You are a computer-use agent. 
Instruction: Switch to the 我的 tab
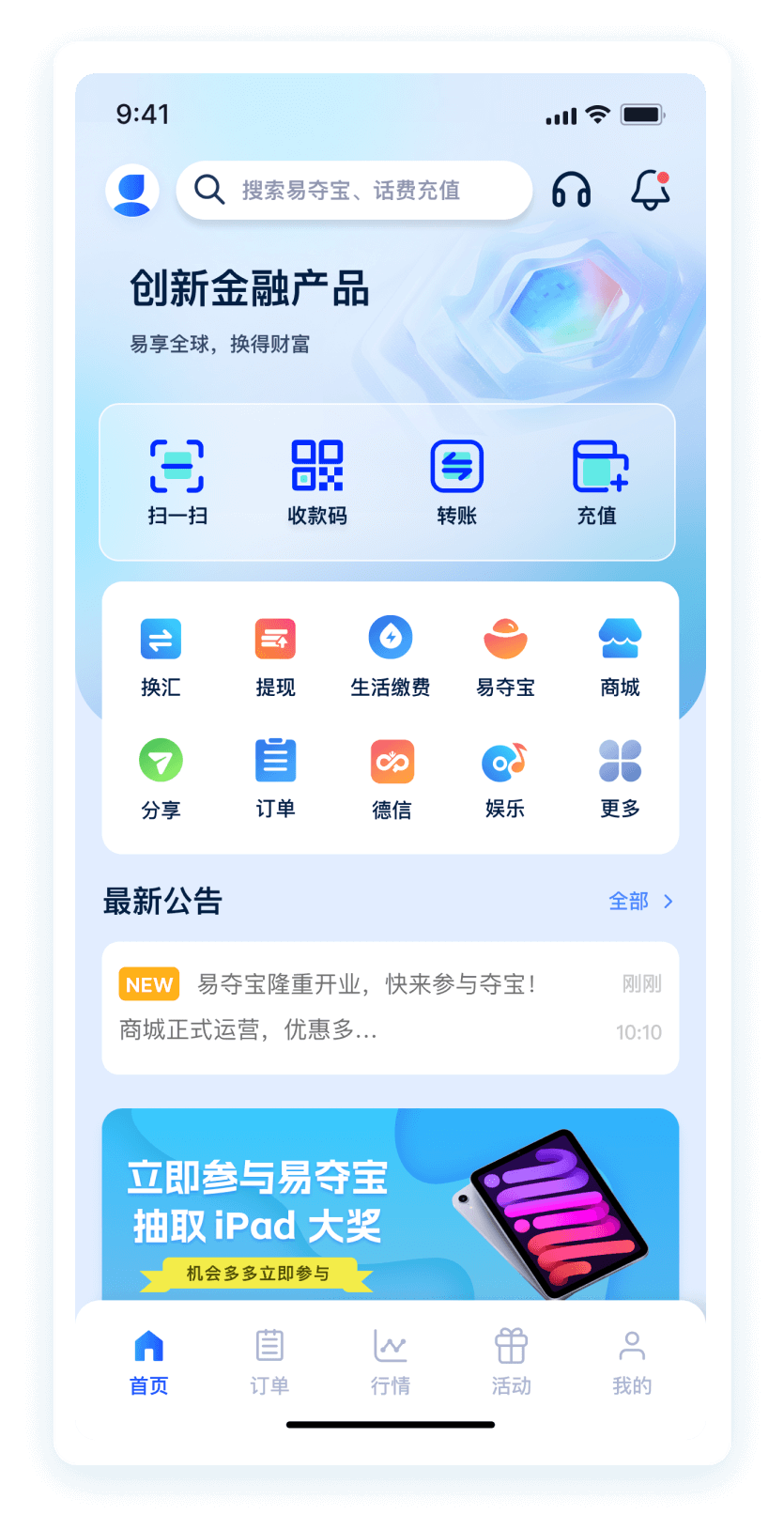click(x=632, y=1361)
